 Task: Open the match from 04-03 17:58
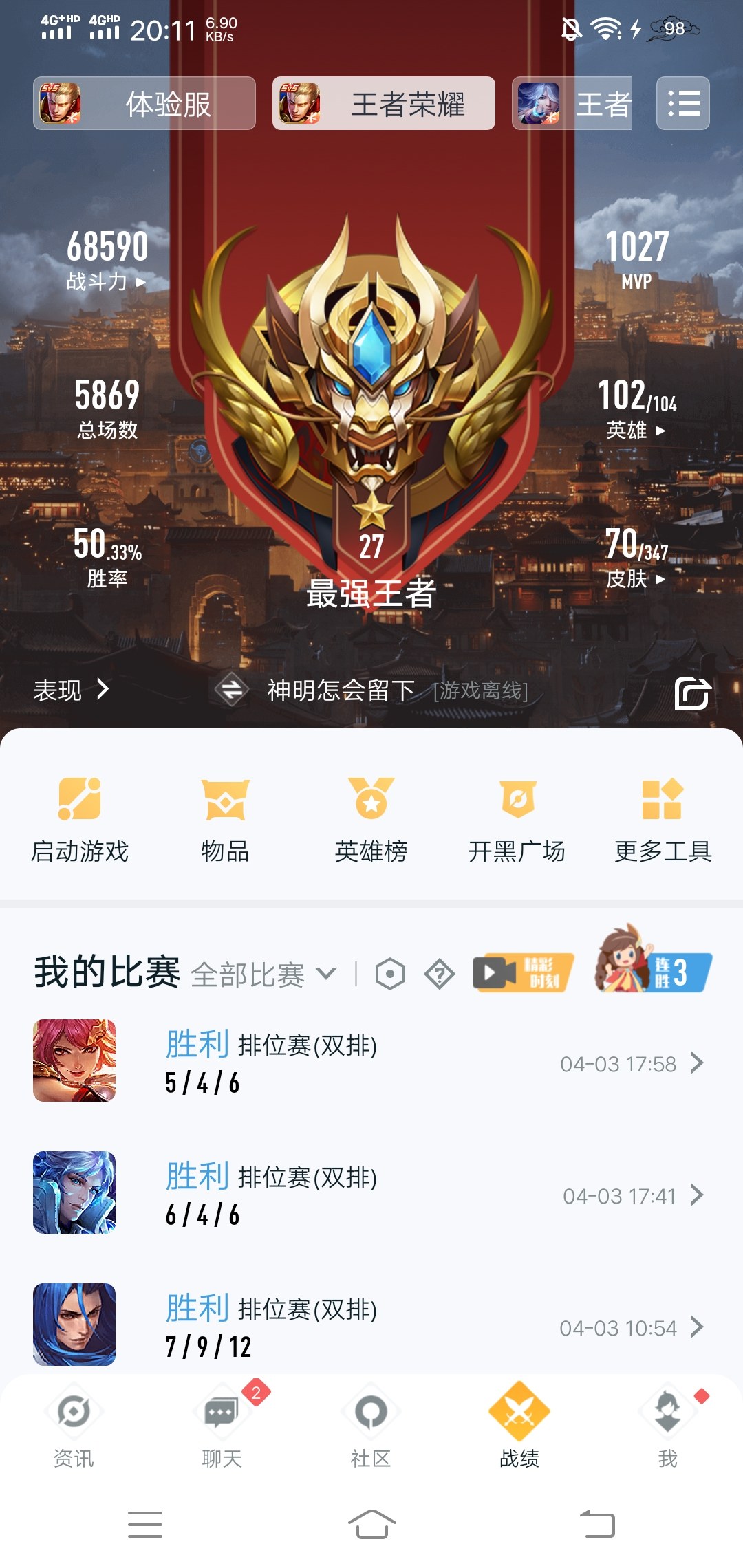(371, 1063)
